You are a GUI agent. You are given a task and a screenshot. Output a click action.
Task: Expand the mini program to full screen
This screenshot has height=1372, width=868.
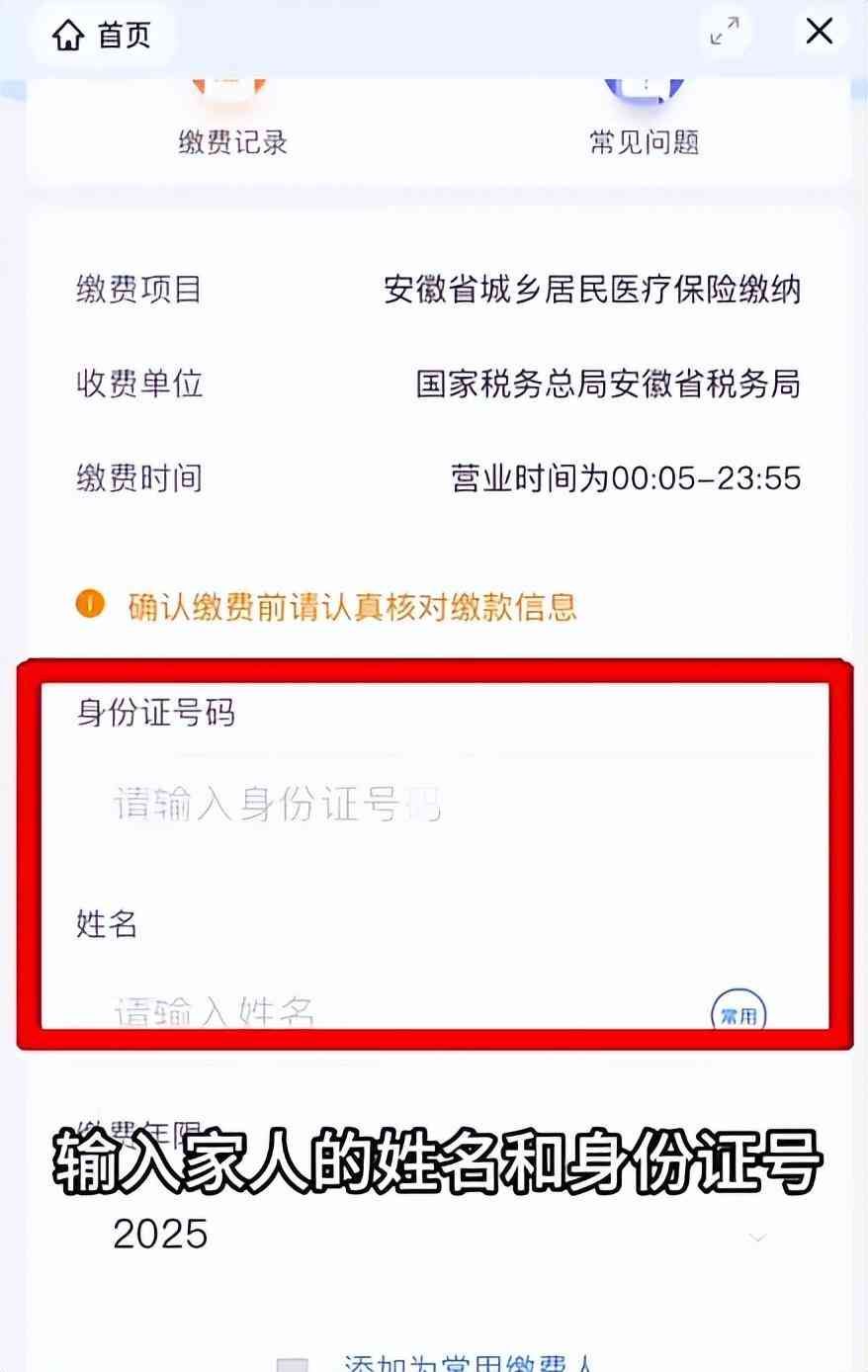pos(725,33)
